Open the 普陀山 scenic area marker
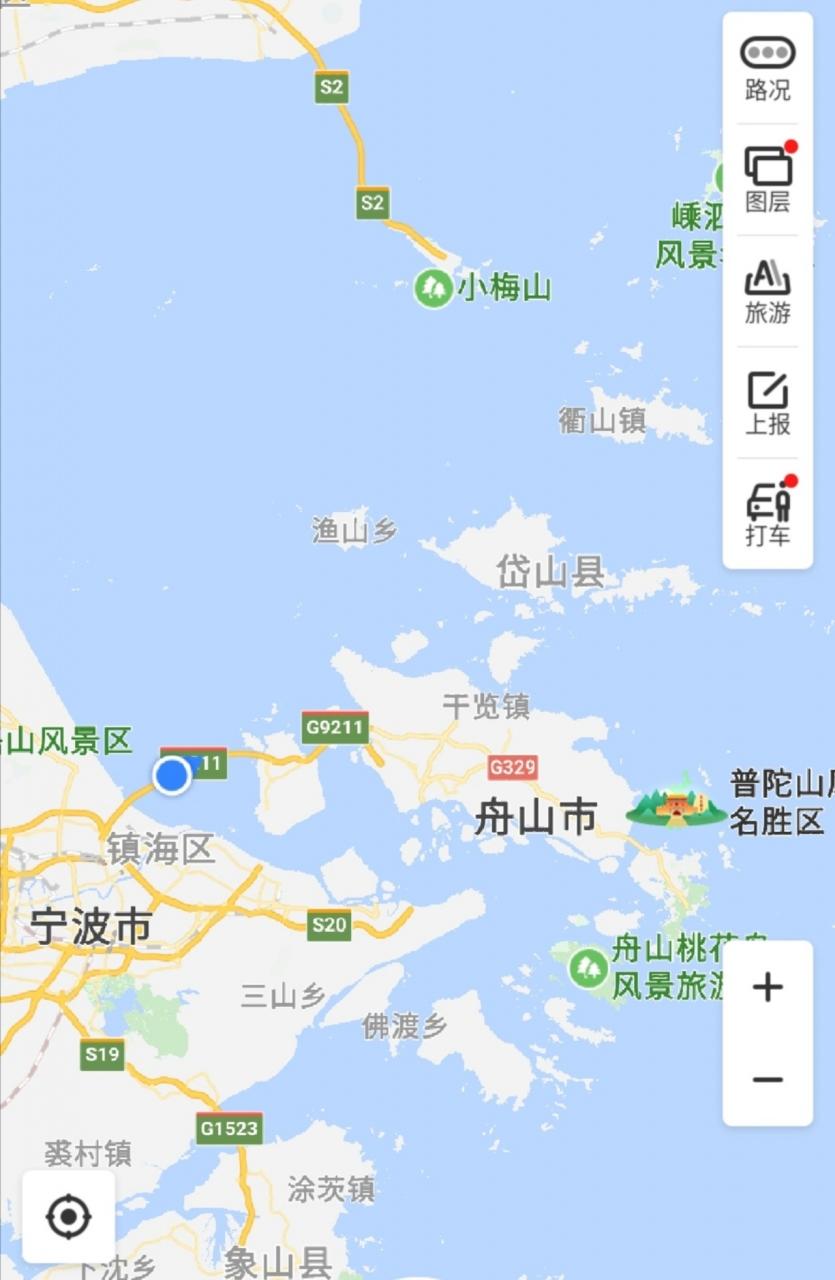 point(676,801)
